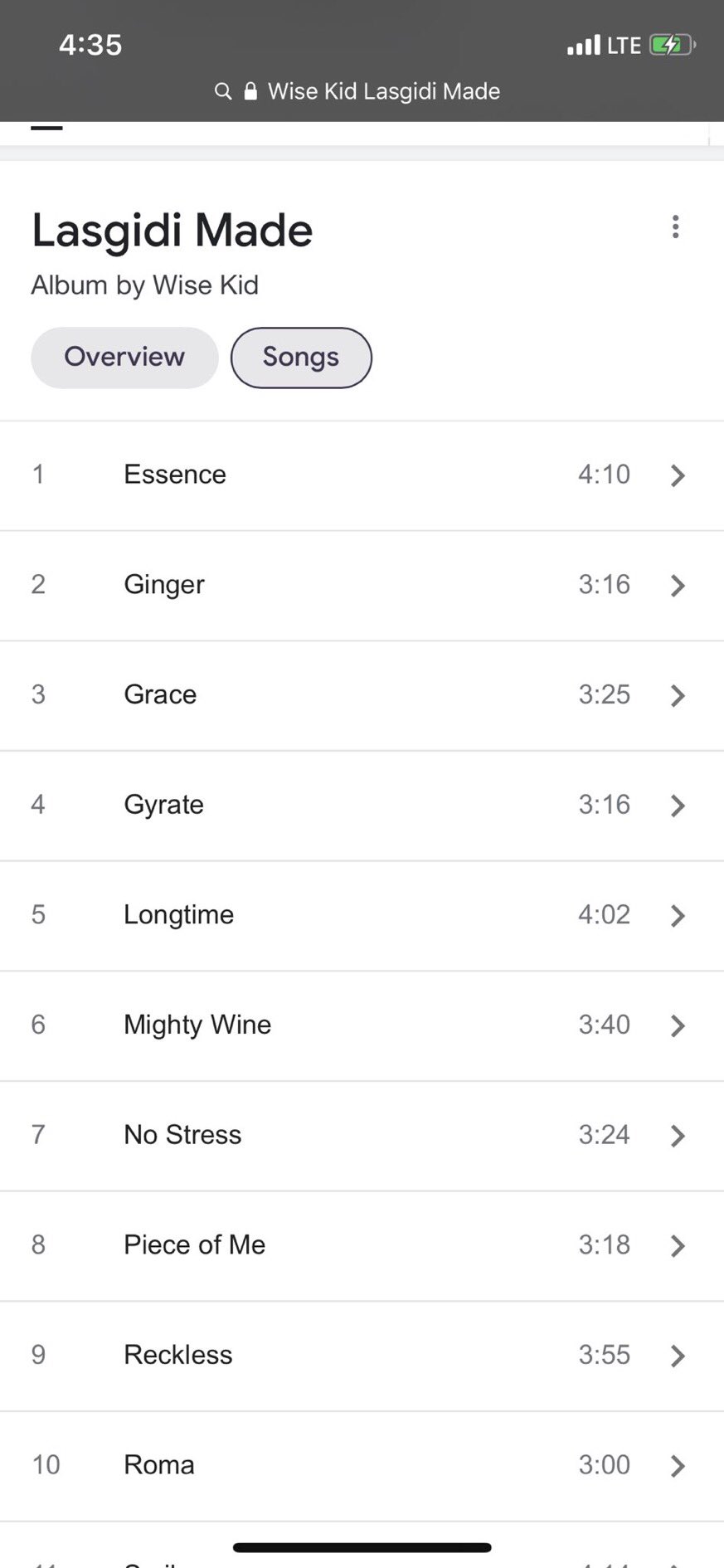Open the song Gyrate
The width and height of the screenshot is (724, 1568).
coord(362,806)
